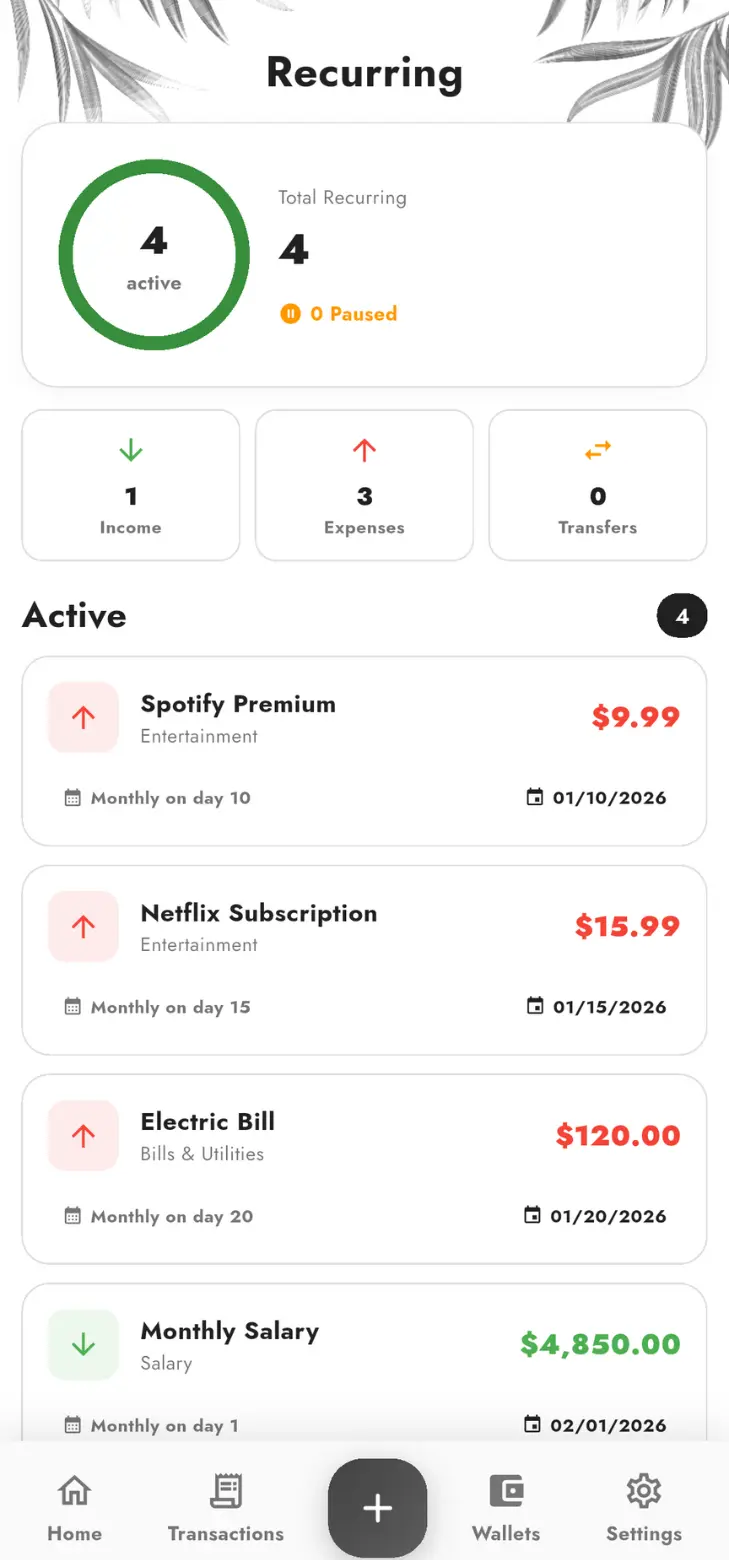This screenshot has width=729, height=1560.
Task: Open the Electric Bill recurring entry
Action: [x=364, y=1169]
